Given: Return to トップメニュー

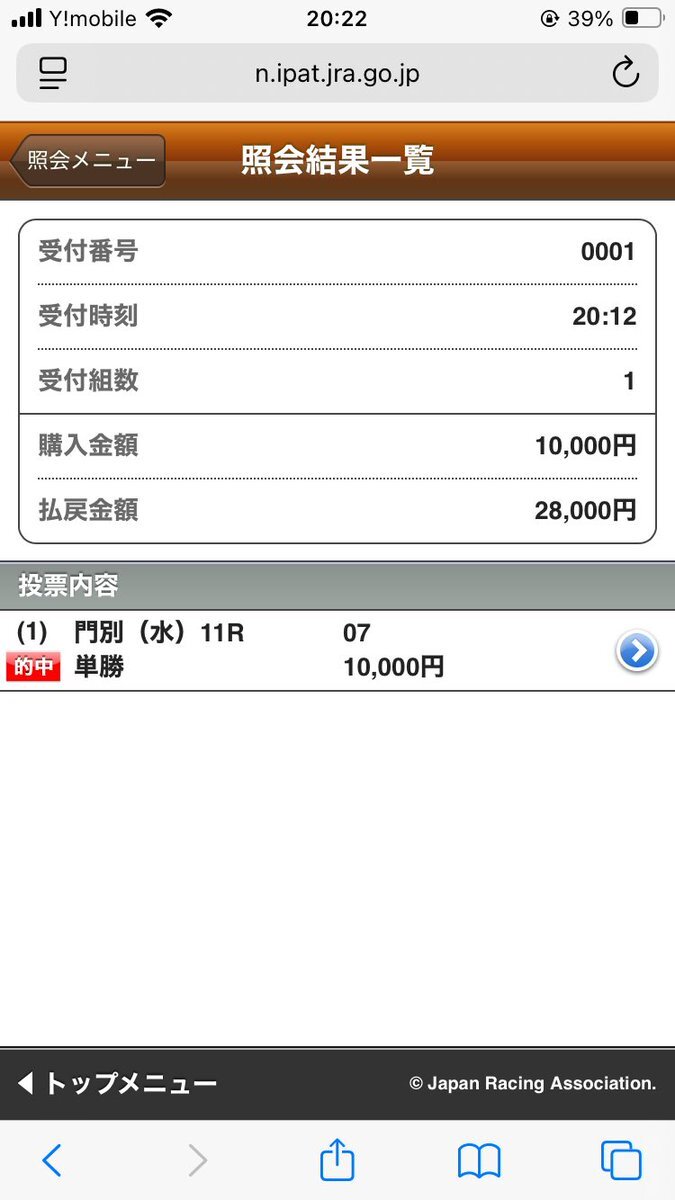Looking at the screenshot, I should click(118, 1083).
